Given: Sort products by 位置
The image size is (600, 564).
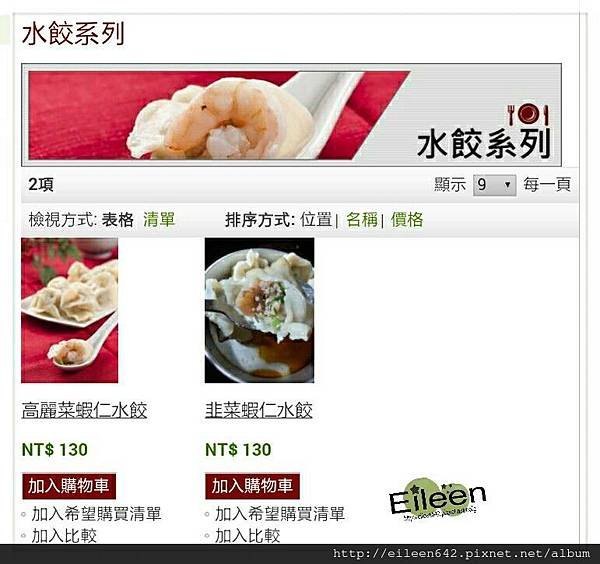Looking at the screenshot, I should tap(316, 219).
